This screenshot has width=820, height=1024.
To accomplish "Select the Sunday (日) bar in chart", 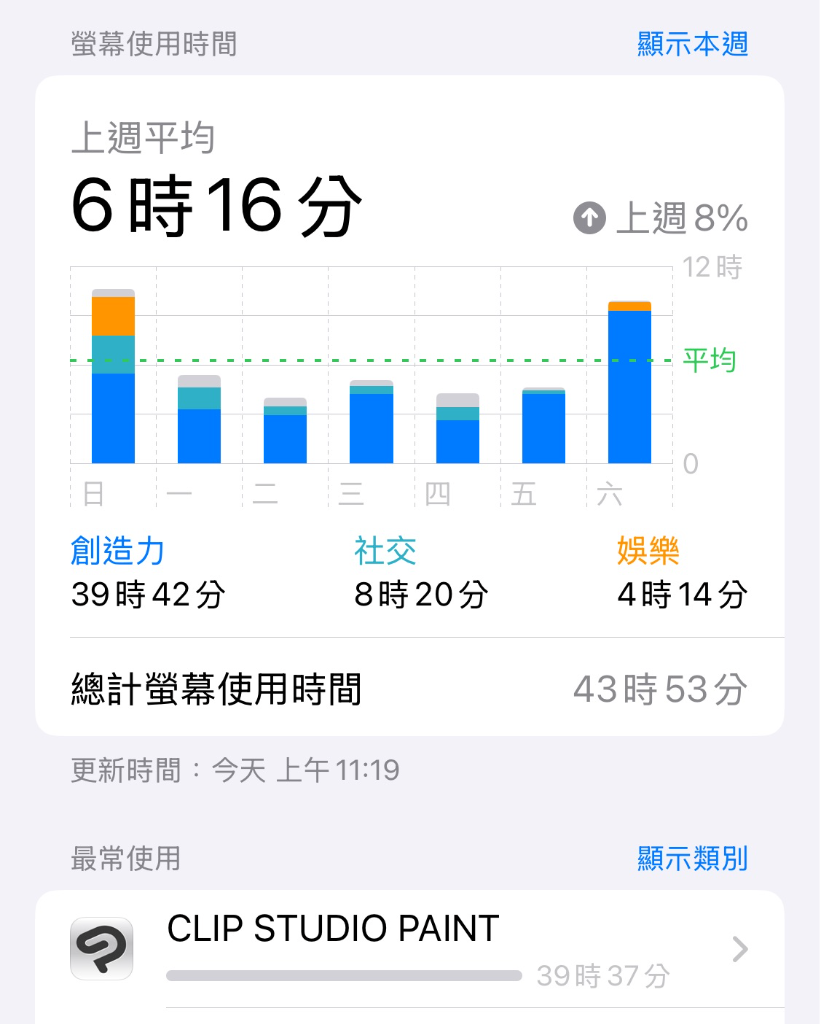I will [113, 378].
